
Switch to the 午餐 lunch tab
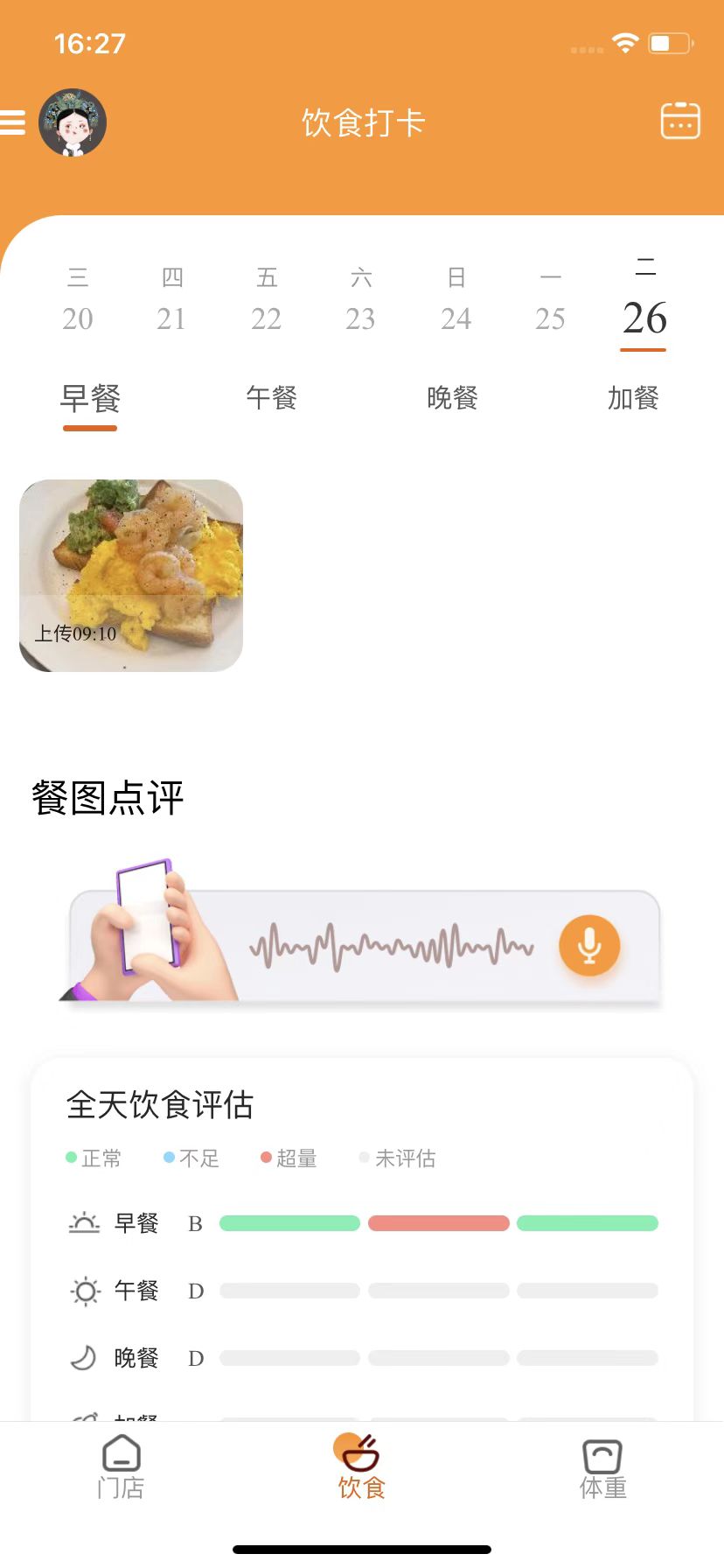point(272,399)
